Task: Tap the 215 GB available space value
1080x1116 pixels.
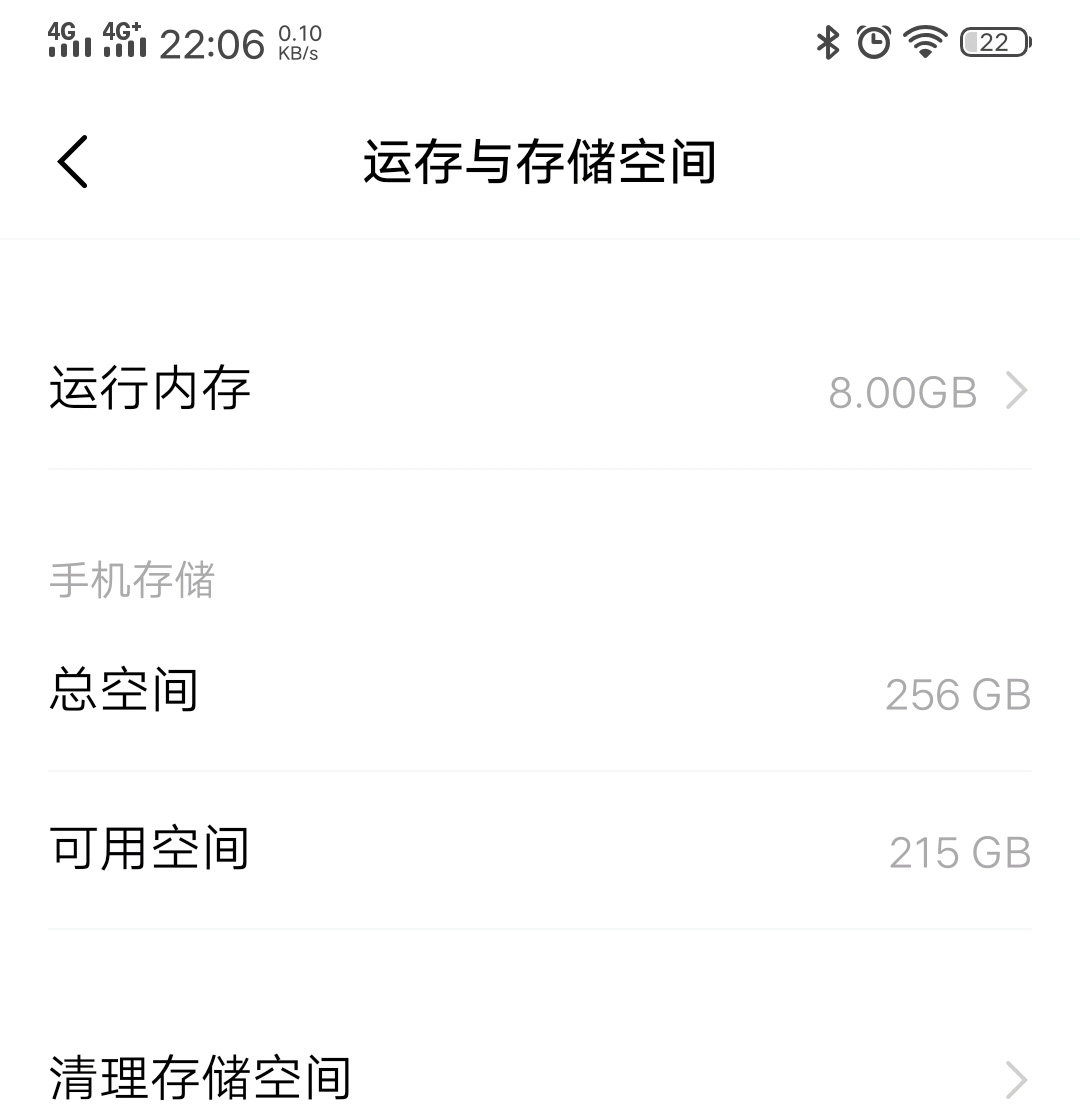Action: [959, 852]
